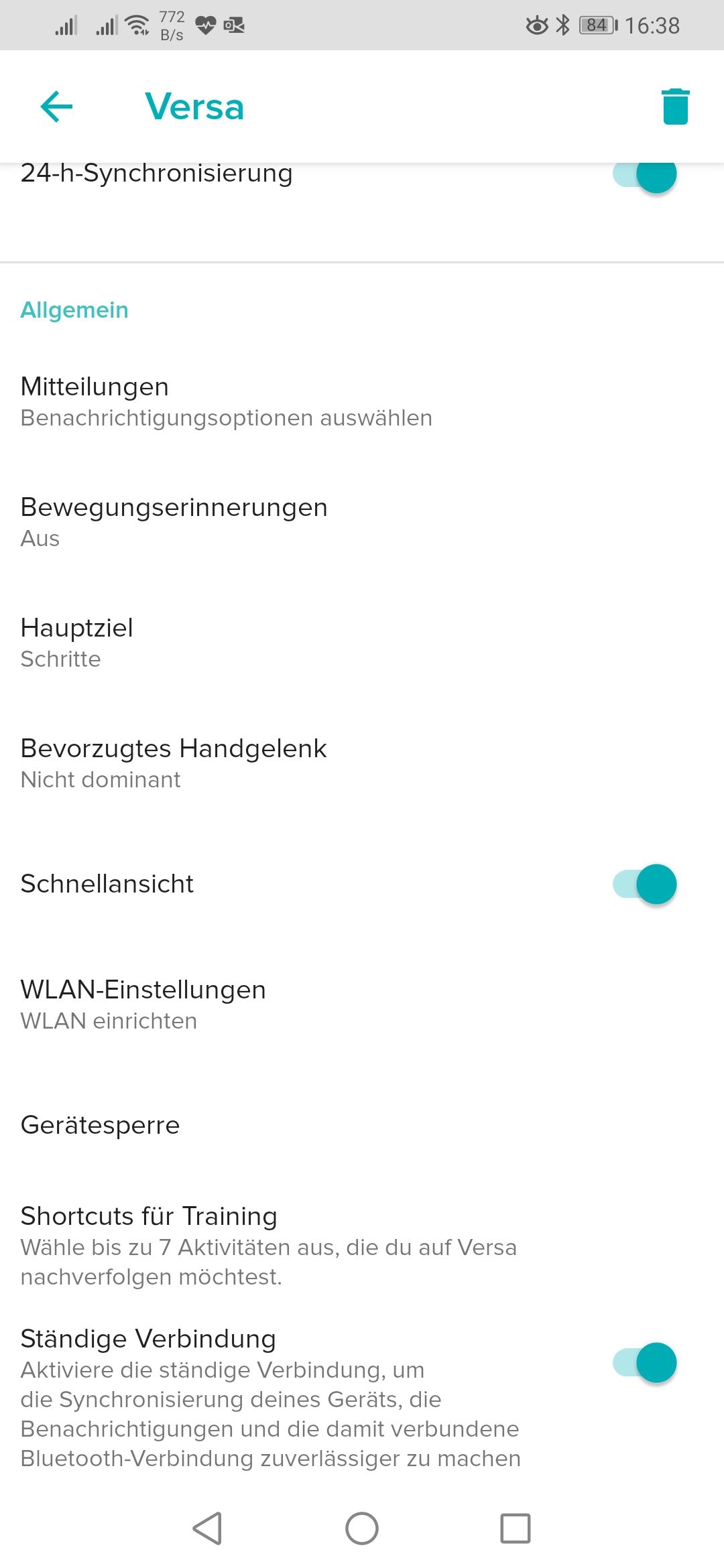Open Bewegungserinnerungen settings

pos(174,521)
